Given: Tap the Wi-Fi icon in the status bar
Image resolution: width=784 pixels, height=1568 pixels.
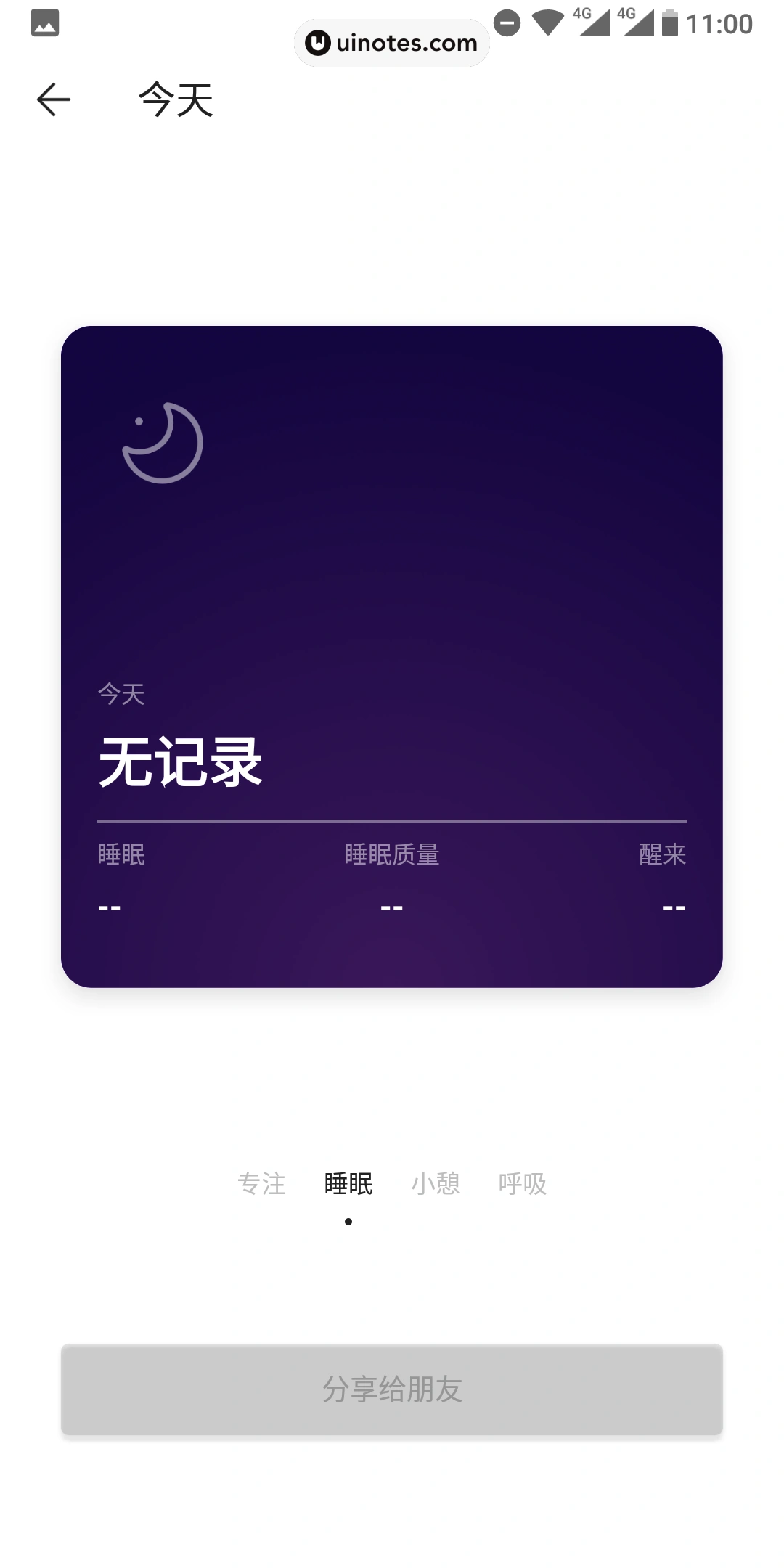Looking at the screenshot, I should coord(549,22).
